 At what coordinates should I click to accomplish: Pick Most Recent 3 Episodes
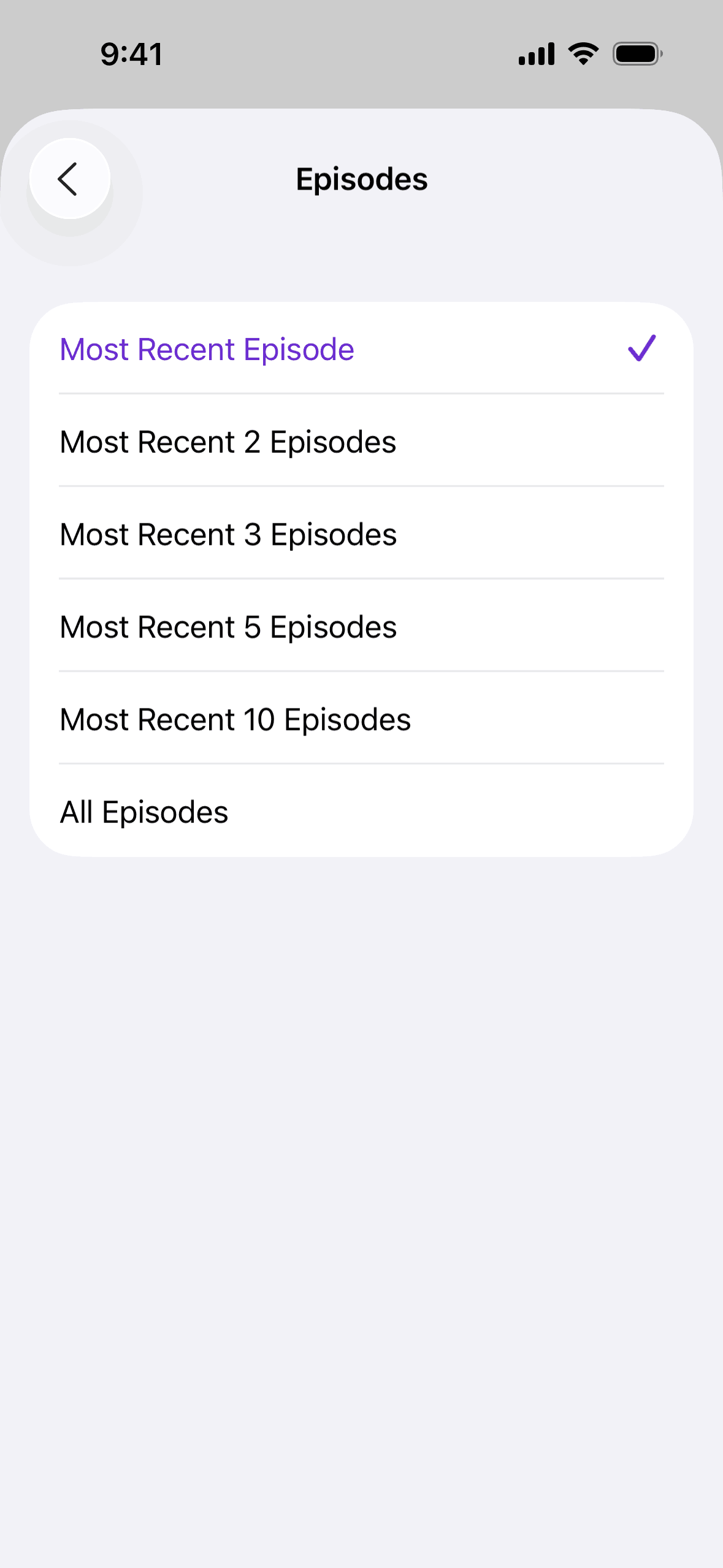point(361,534)
